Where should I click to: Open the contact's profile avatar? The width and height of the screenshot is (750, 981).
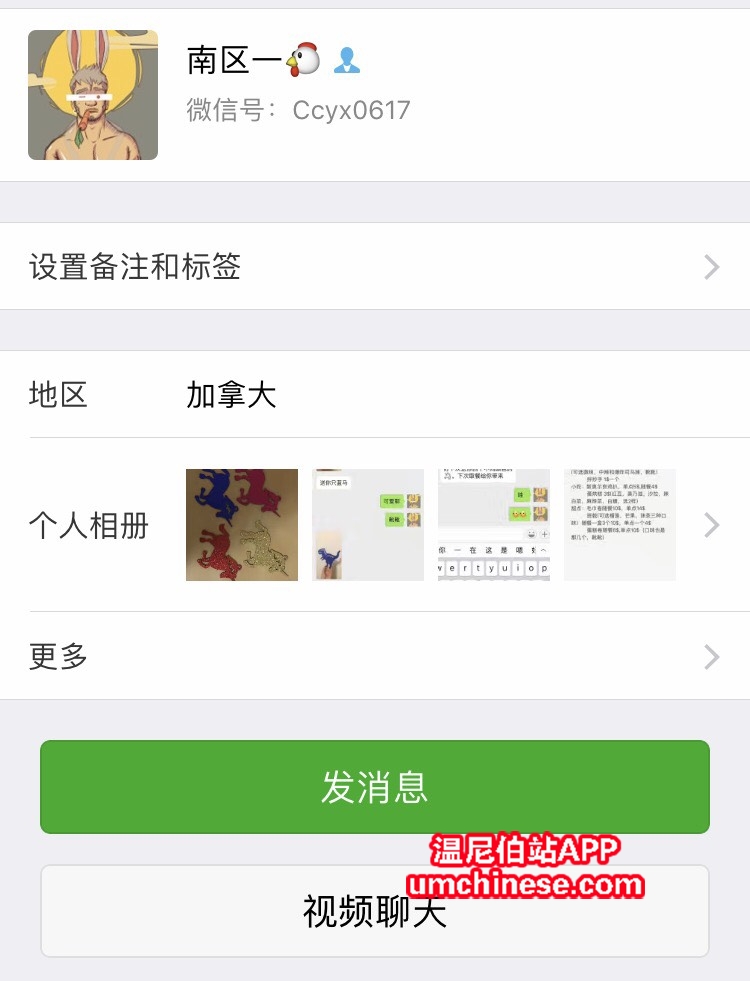[x=93, y=95]
